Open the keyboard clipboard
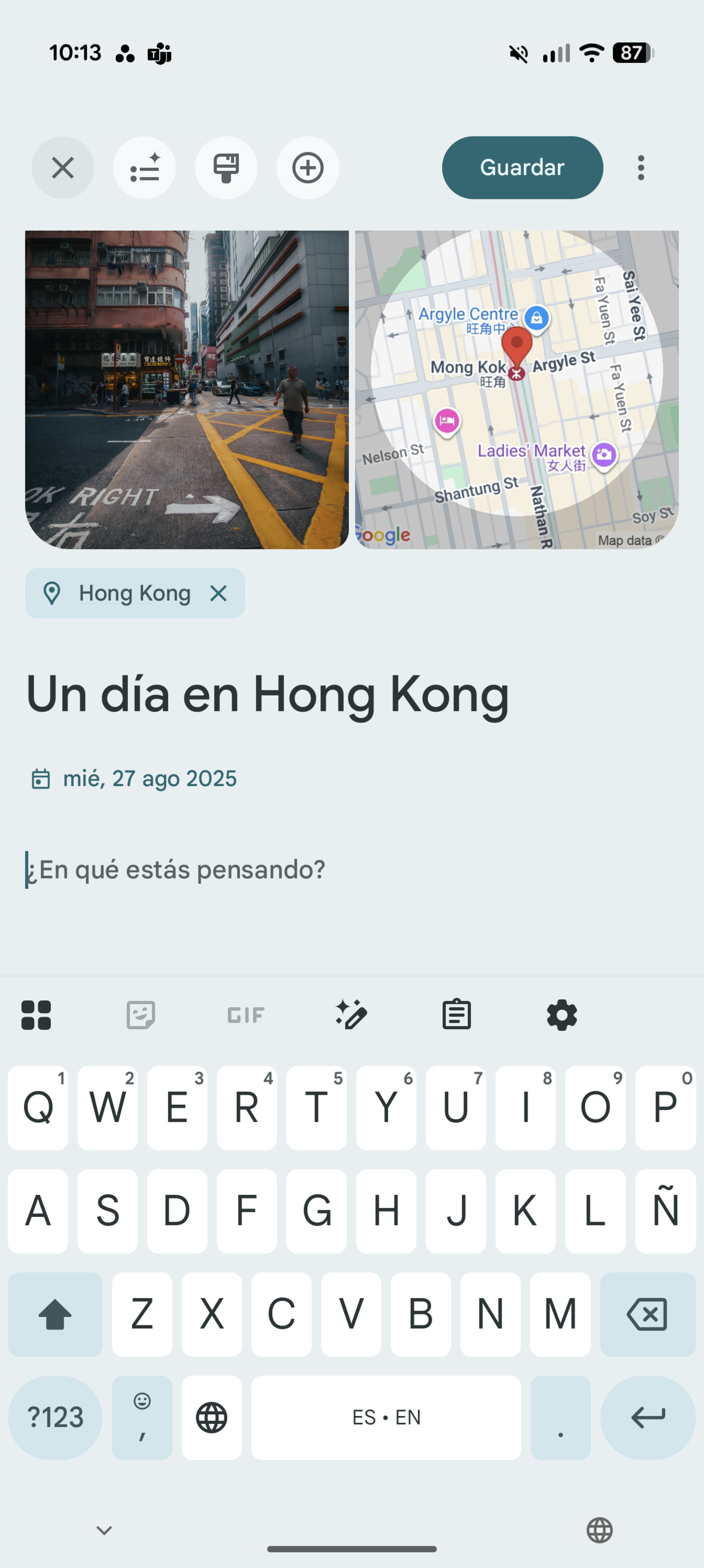 456,1015
